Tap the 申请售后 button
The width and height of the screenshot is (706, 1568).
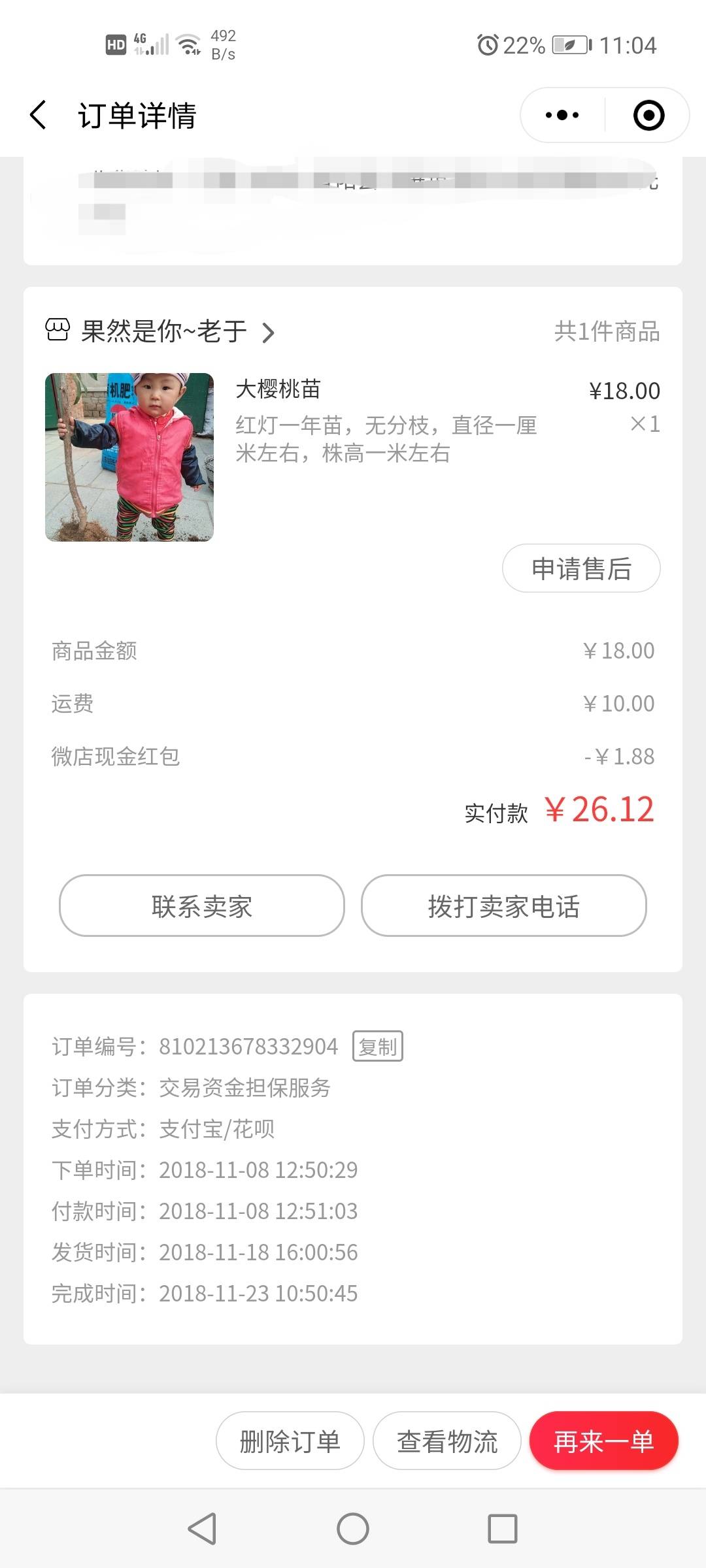coord(581,568)
